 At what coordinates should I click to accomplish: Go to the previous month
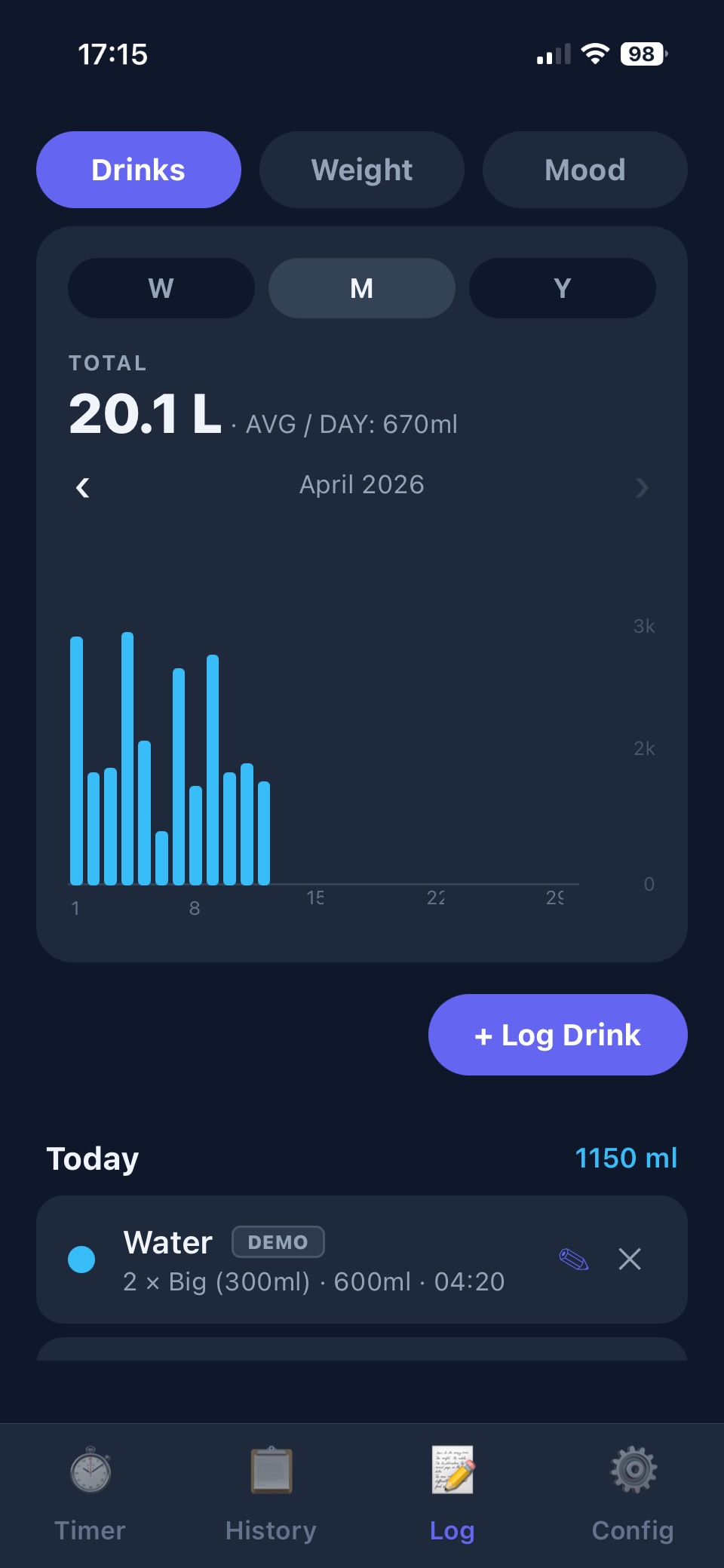pyautogui.click(x=83, y=487)
